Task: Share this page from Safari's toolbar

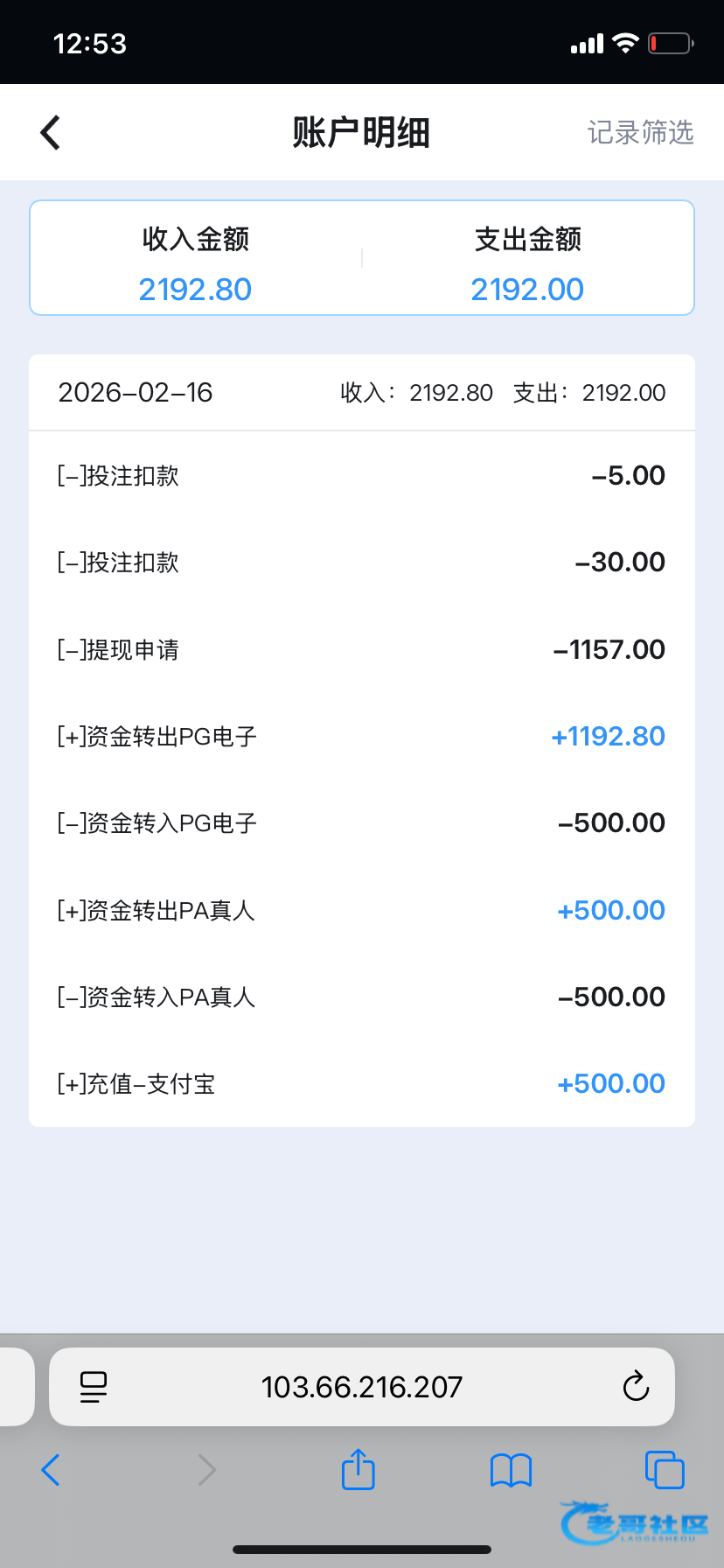Action: [359, 1468]
